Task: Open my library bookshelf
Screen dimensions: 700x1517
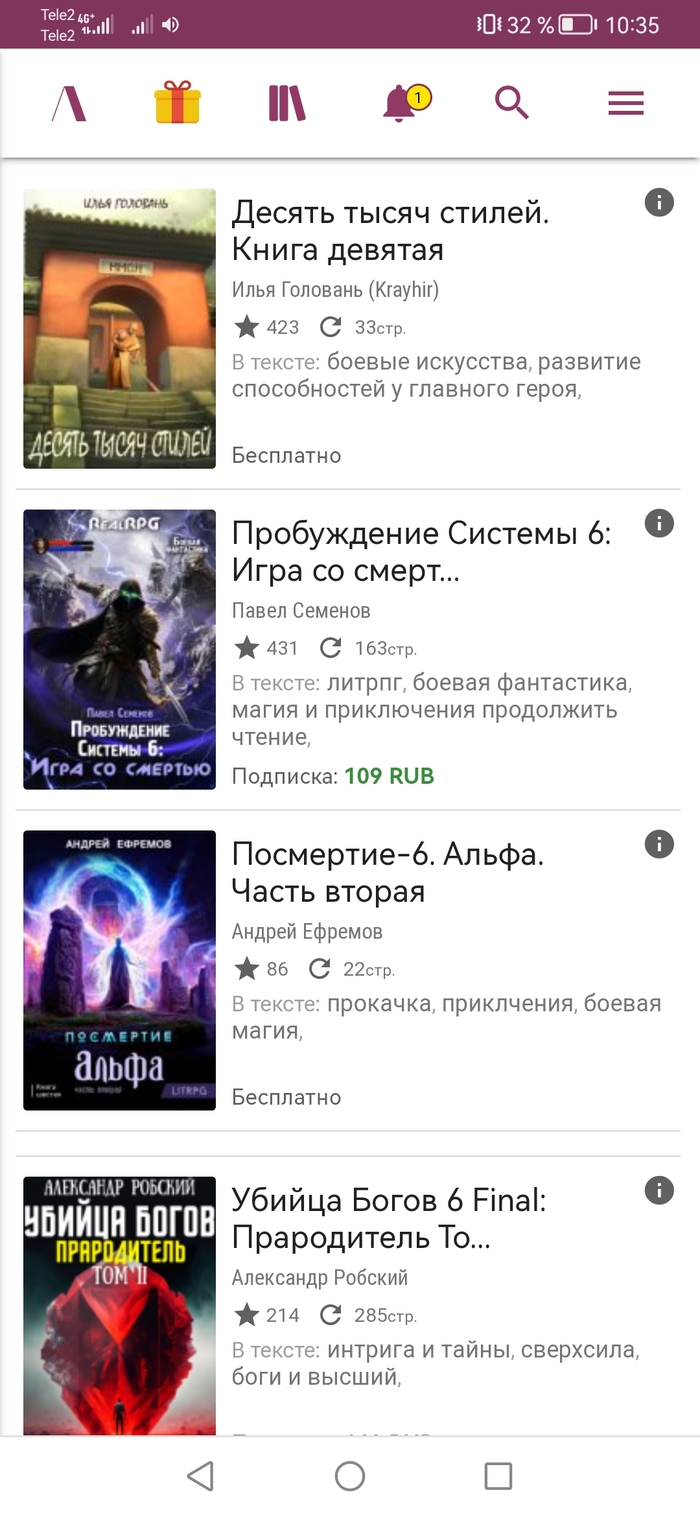Action: click(287, 104)
